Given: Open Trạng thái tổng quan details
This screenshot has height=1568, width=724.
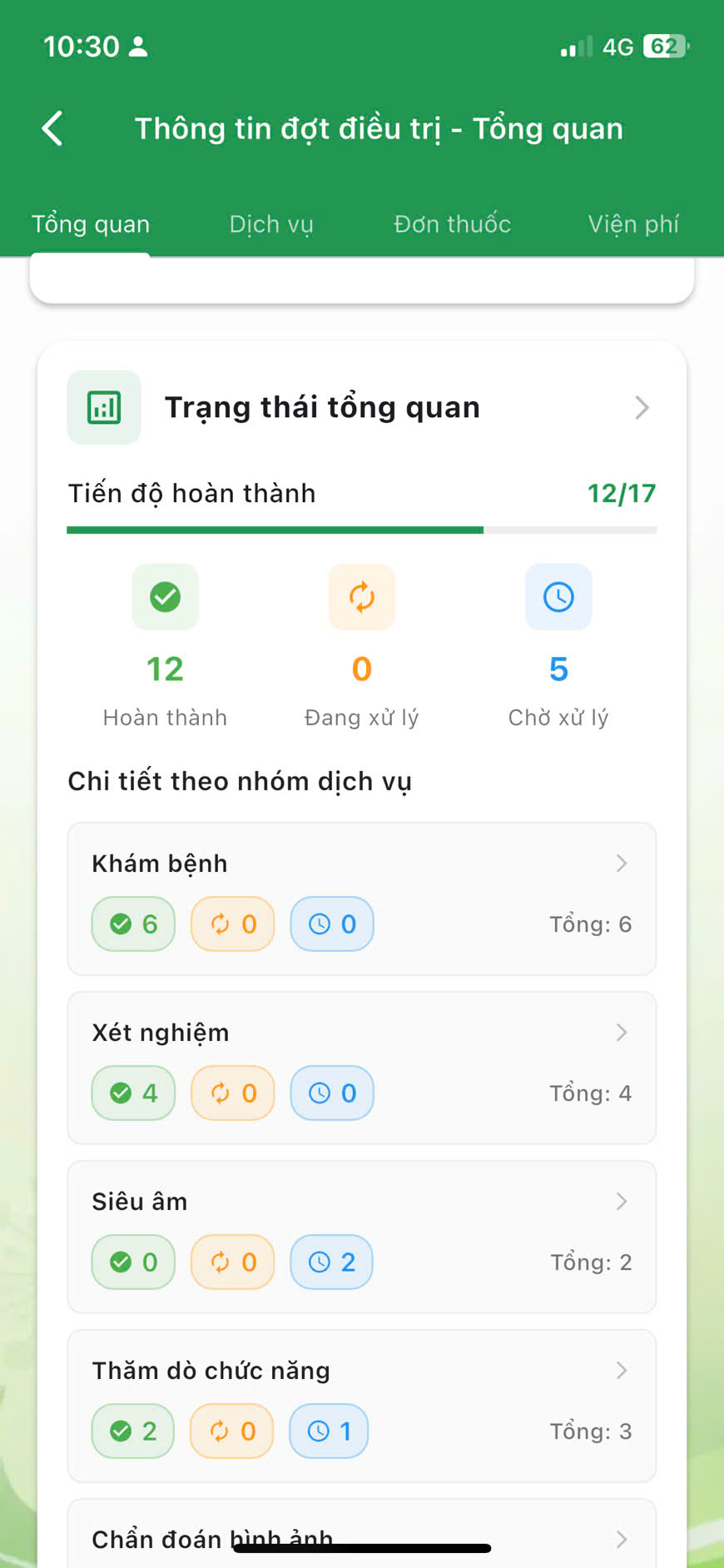Looking at the screenshot, I should (x=641, y=408).
